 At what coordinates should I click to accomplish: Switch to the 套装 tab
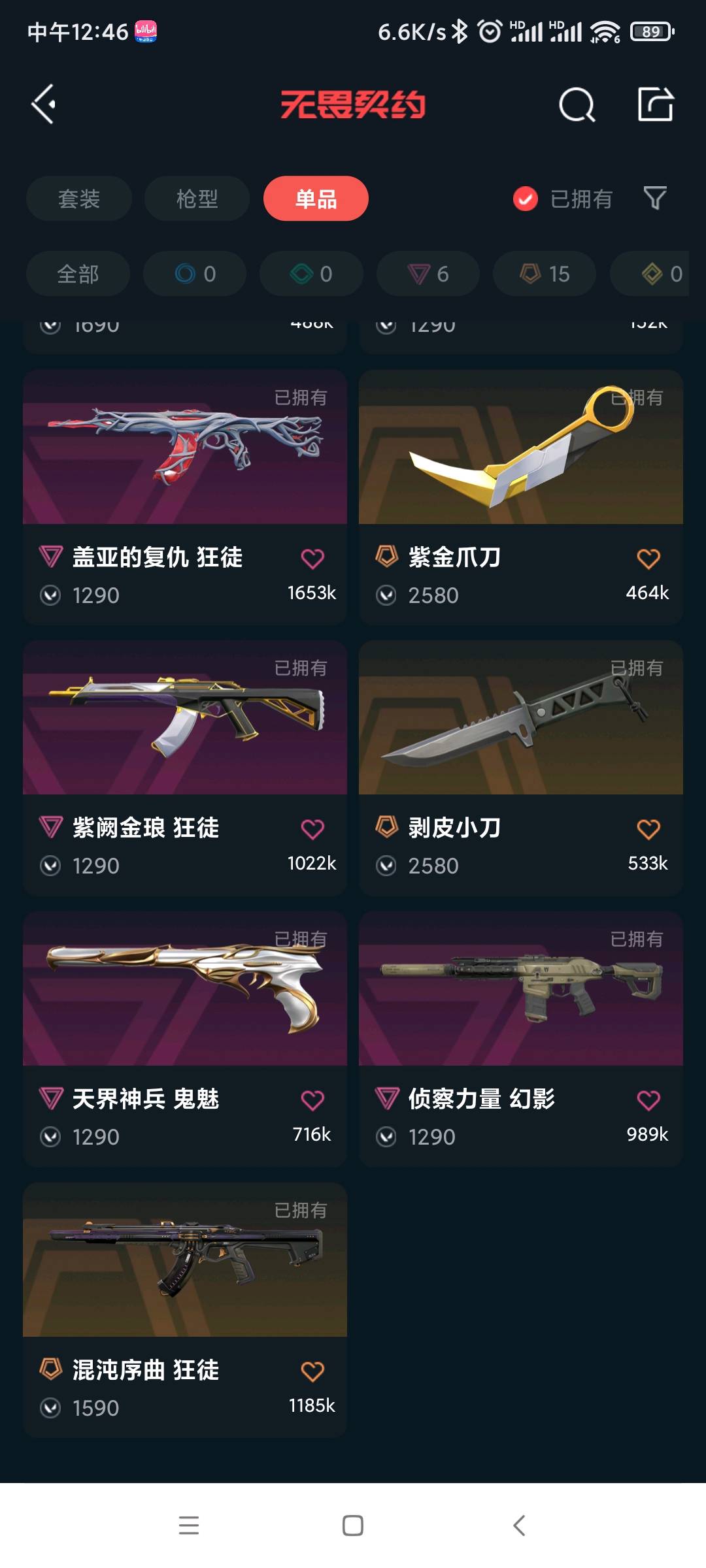point(79,199)
